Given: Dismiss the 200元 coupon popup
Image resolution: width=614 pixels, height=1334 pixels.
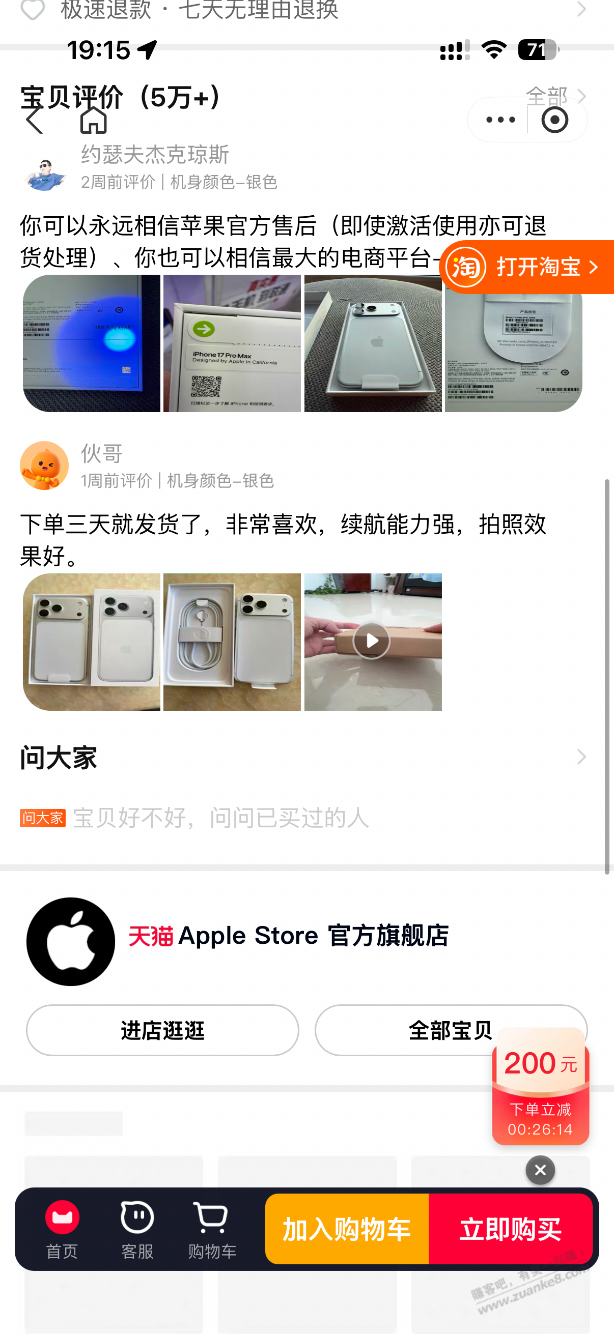Looking at the screenshot, I should pyautogui.click(x=540, y=1169).
